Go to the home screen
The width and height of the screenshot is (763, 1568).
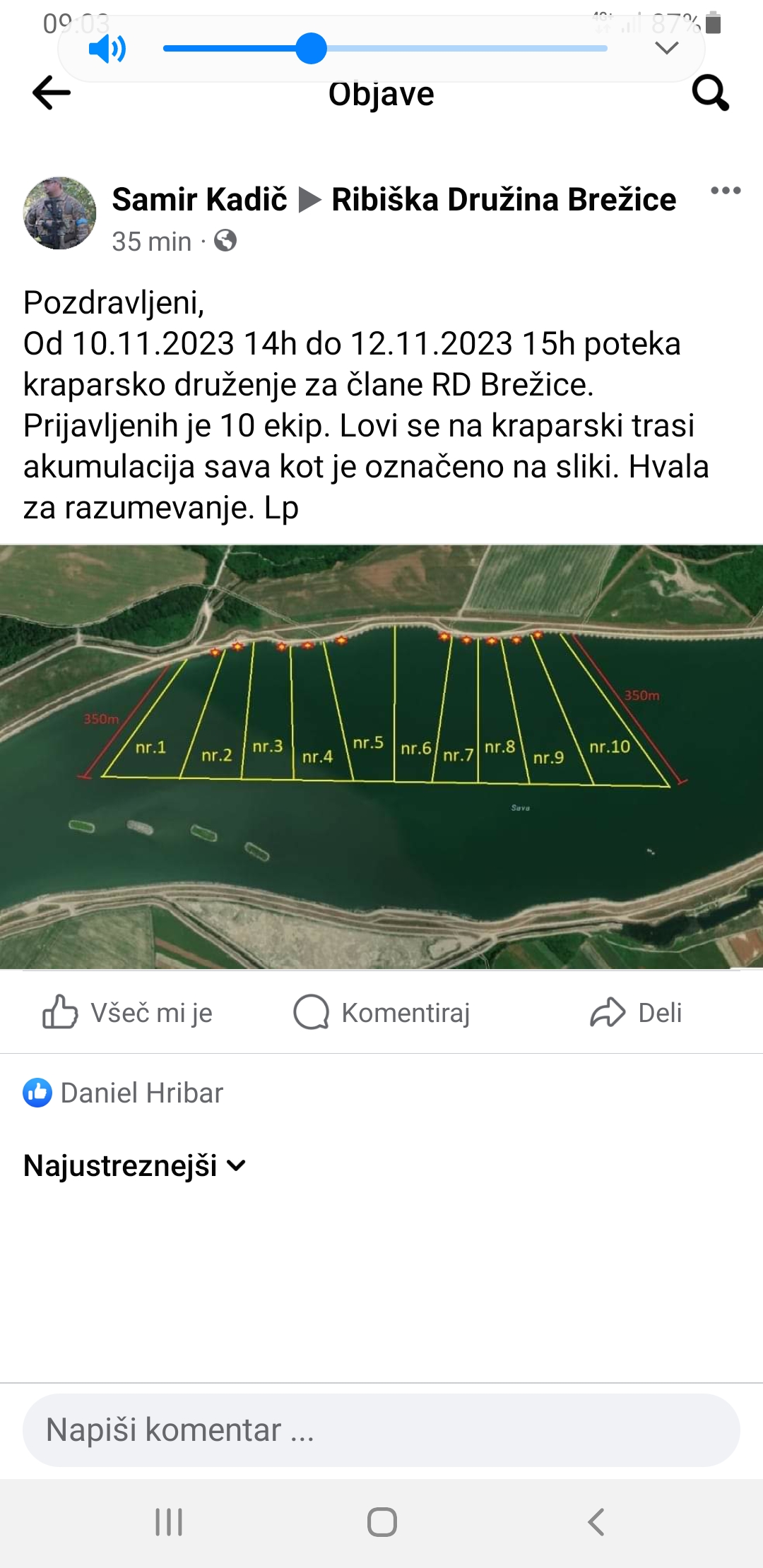[381, 1521]
